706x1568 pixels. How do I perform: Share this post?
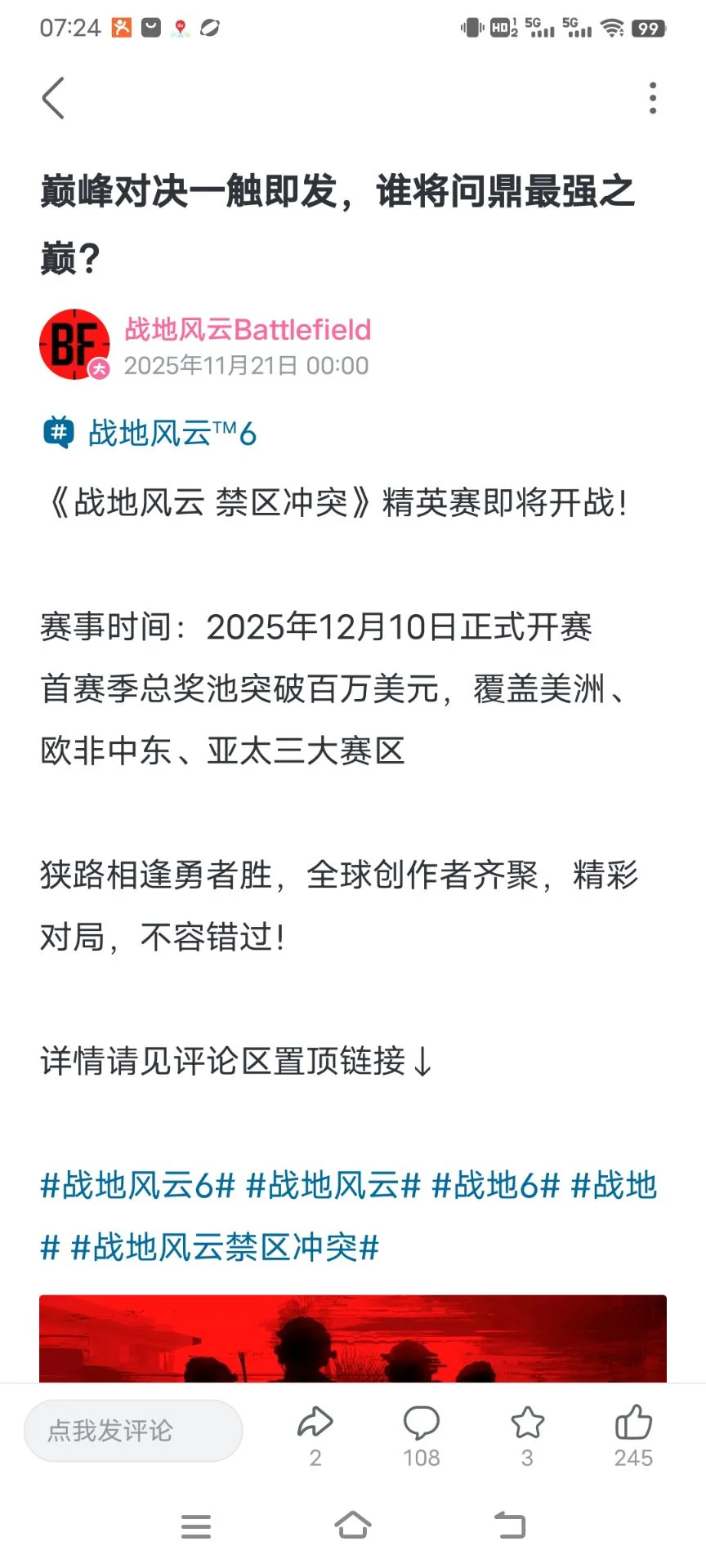coord(315,1434)
